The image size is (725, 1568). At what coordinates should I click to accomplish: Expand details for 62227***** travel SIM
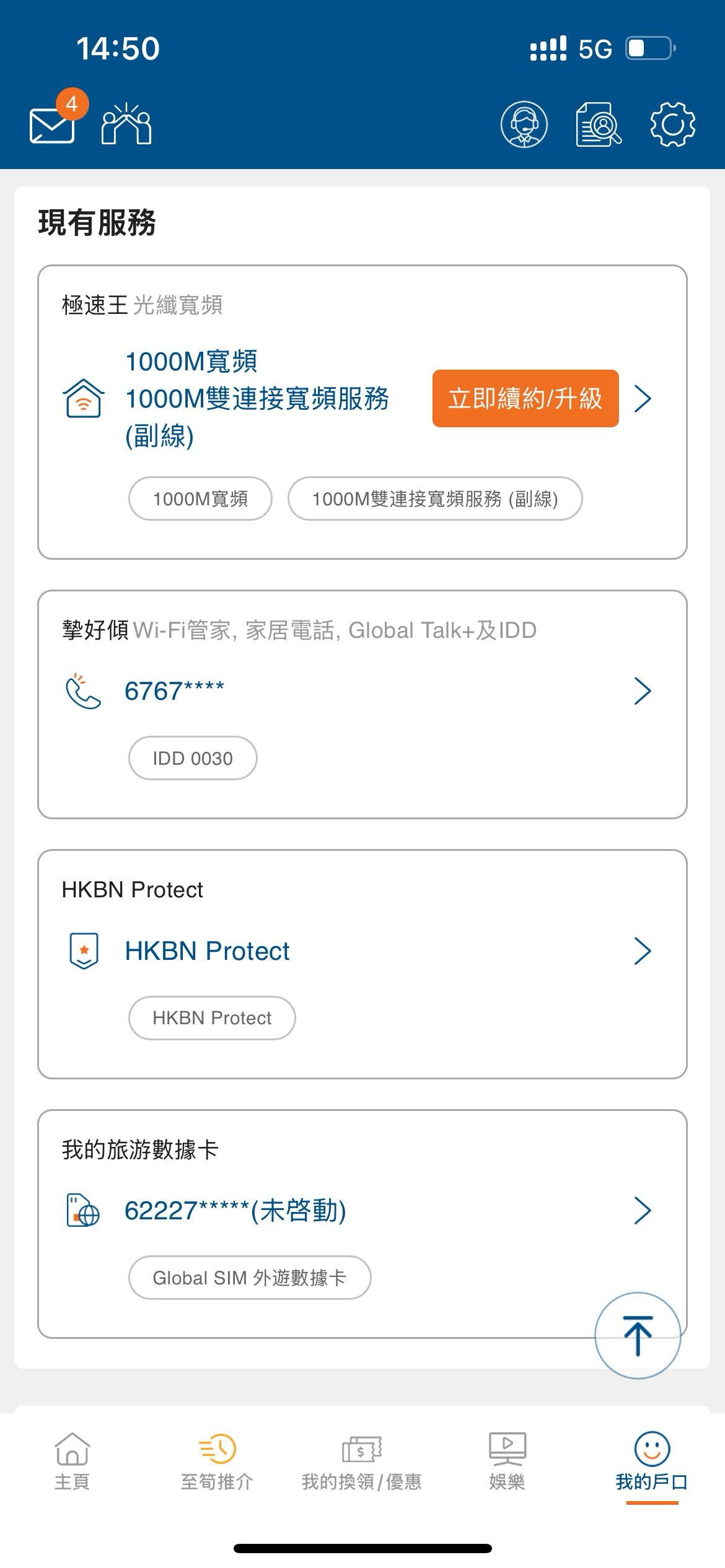click(x=643, y=1210)
